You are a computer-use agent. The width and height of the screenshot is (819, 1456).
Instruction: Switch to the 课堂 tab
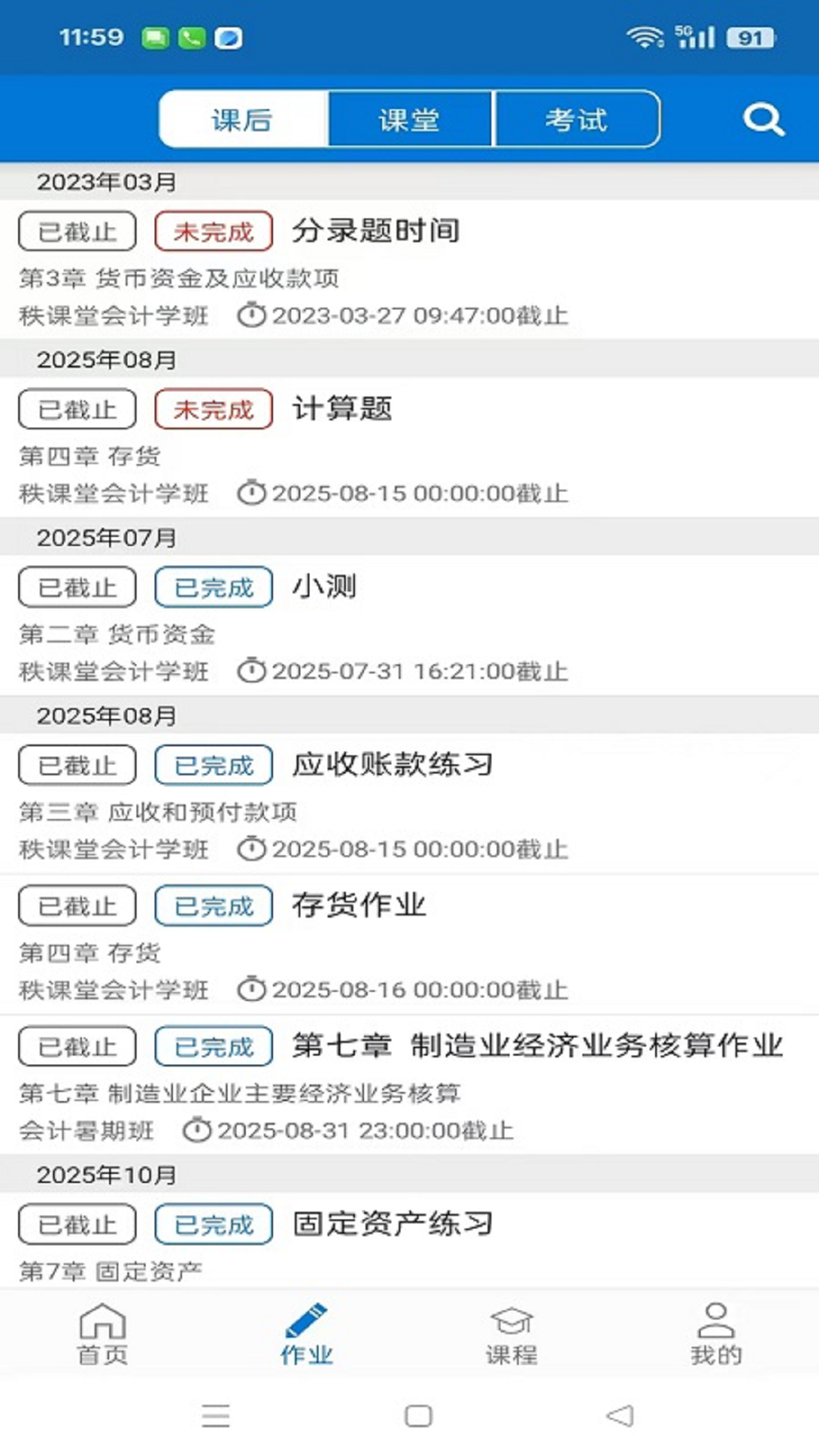(x=409, y=119)
